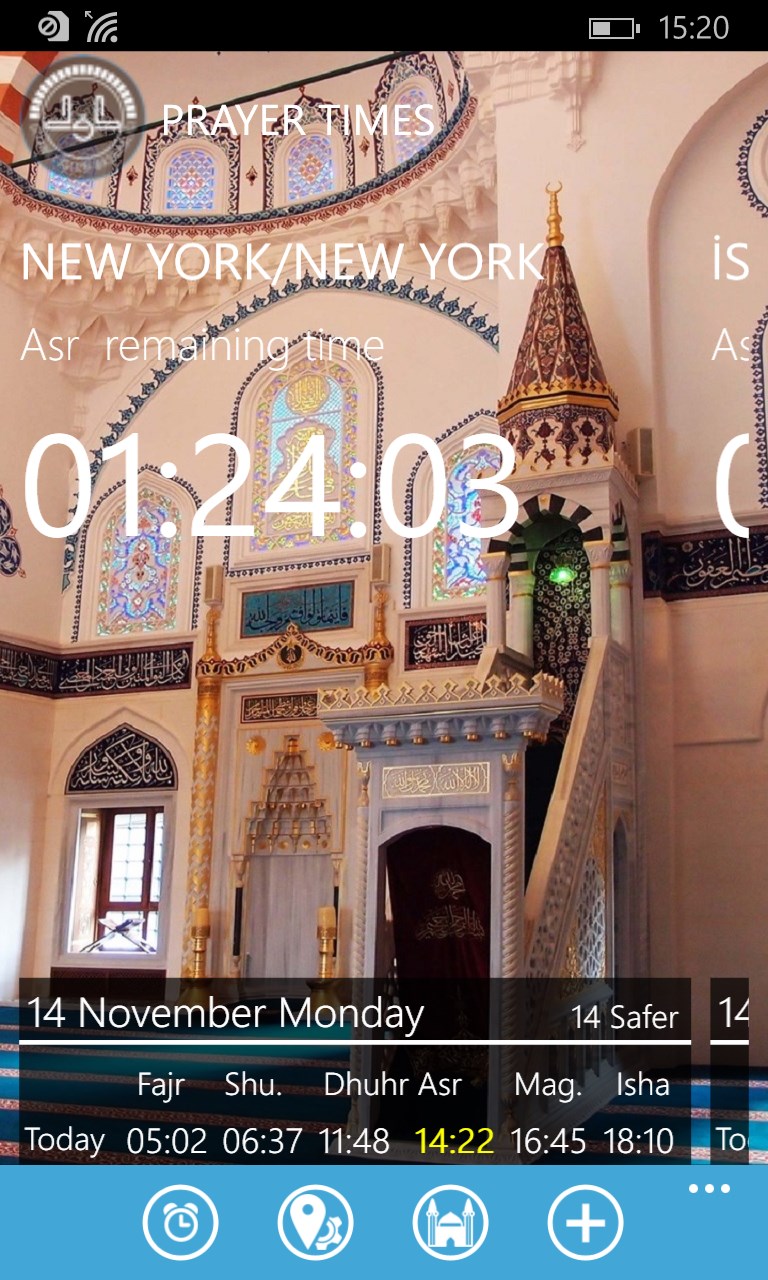Open the location refresh icon
The height and width of the screenshot is (1280, 768).
[315, 1222]
